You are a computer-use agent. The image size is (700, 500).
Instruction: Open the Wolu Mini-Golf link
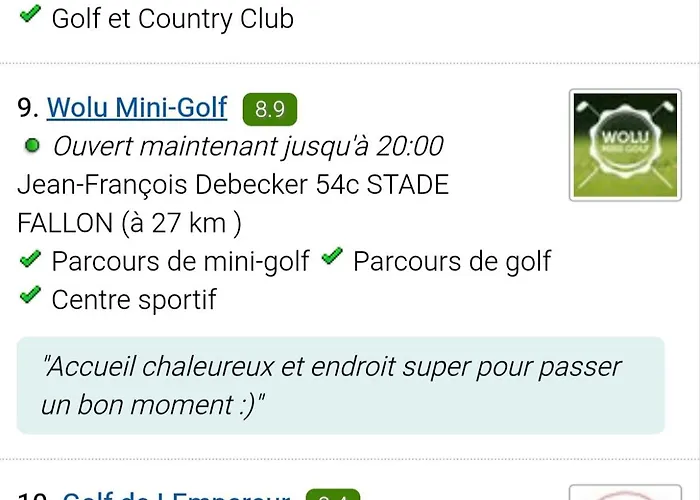[x=137, y=107]
